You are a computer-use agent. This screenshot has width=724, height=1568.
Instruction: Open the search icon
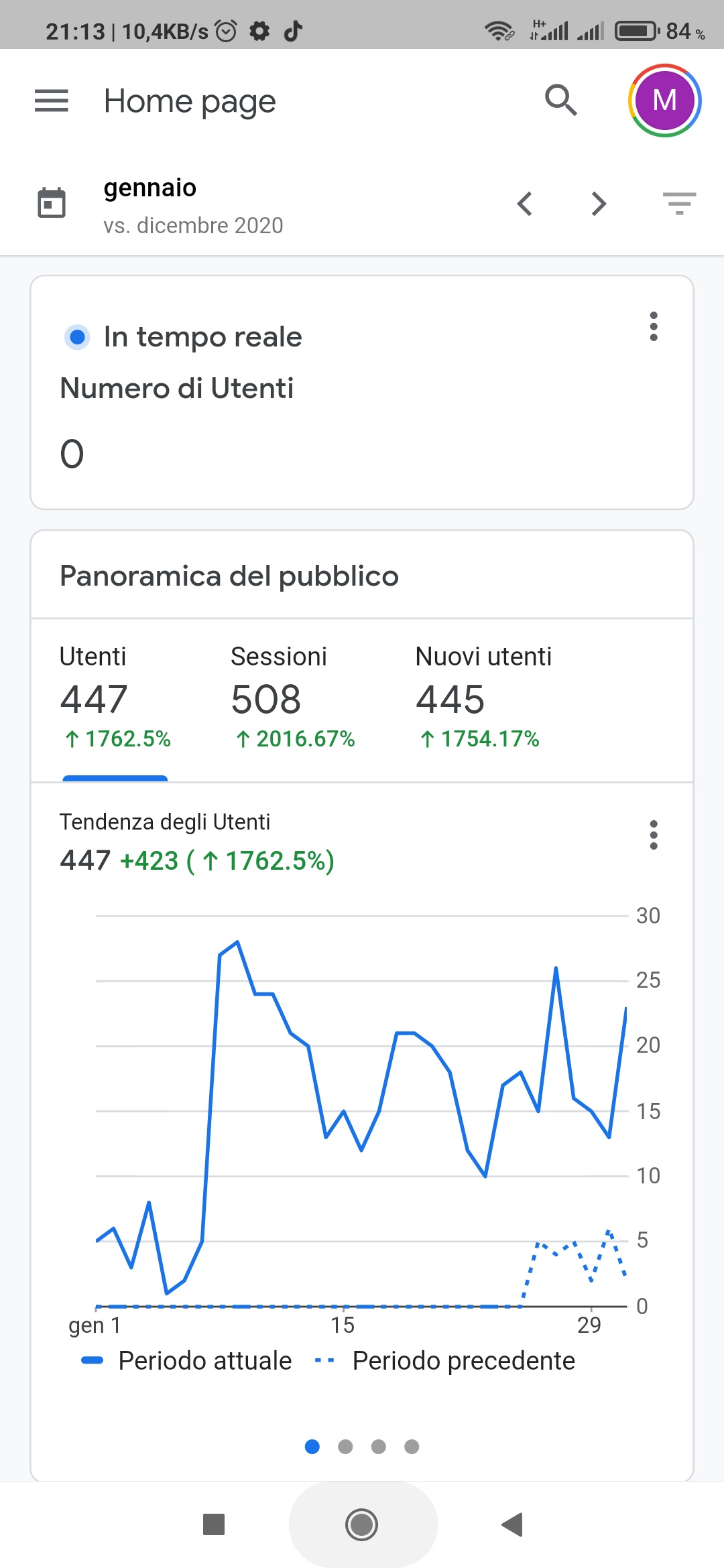click(560, 101)
